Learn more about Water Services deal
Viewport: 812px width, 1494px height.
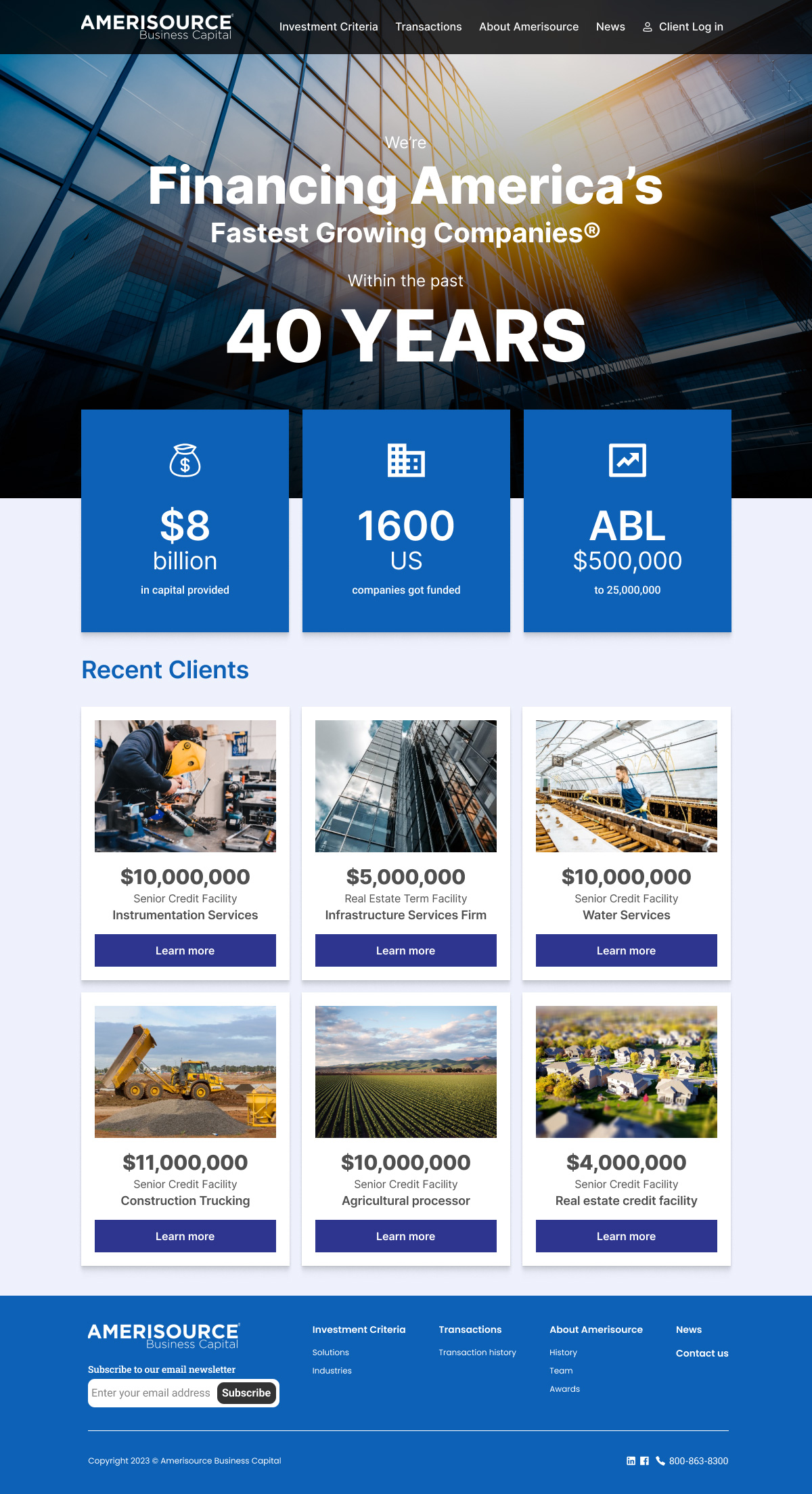(626, 950)
